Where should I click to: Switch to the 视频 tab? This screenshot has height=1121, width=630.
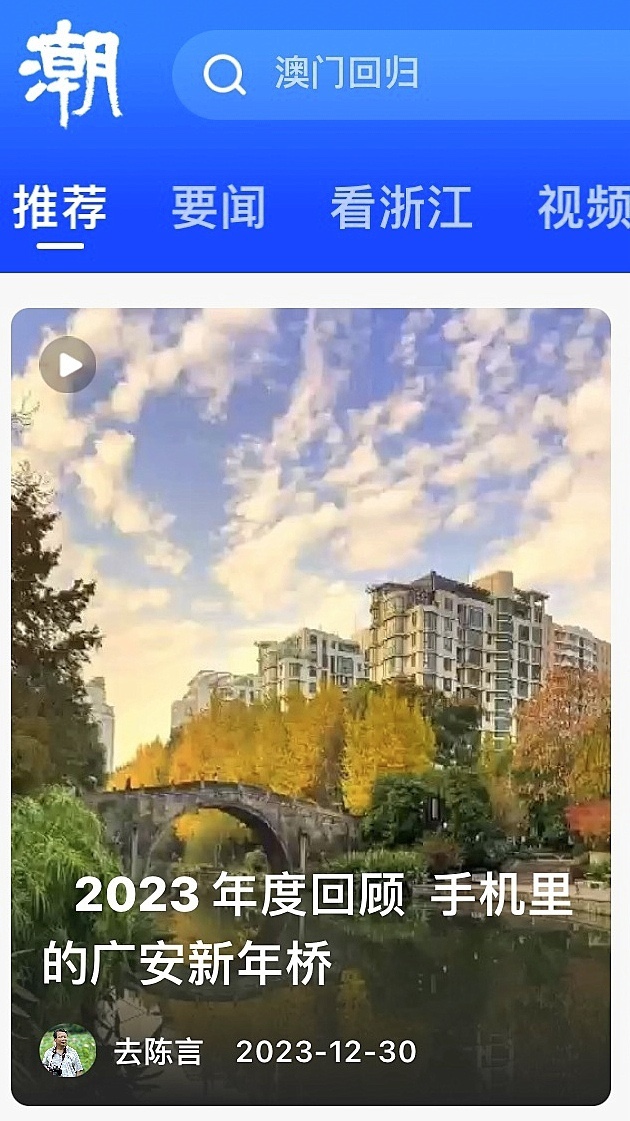(584, 208)
